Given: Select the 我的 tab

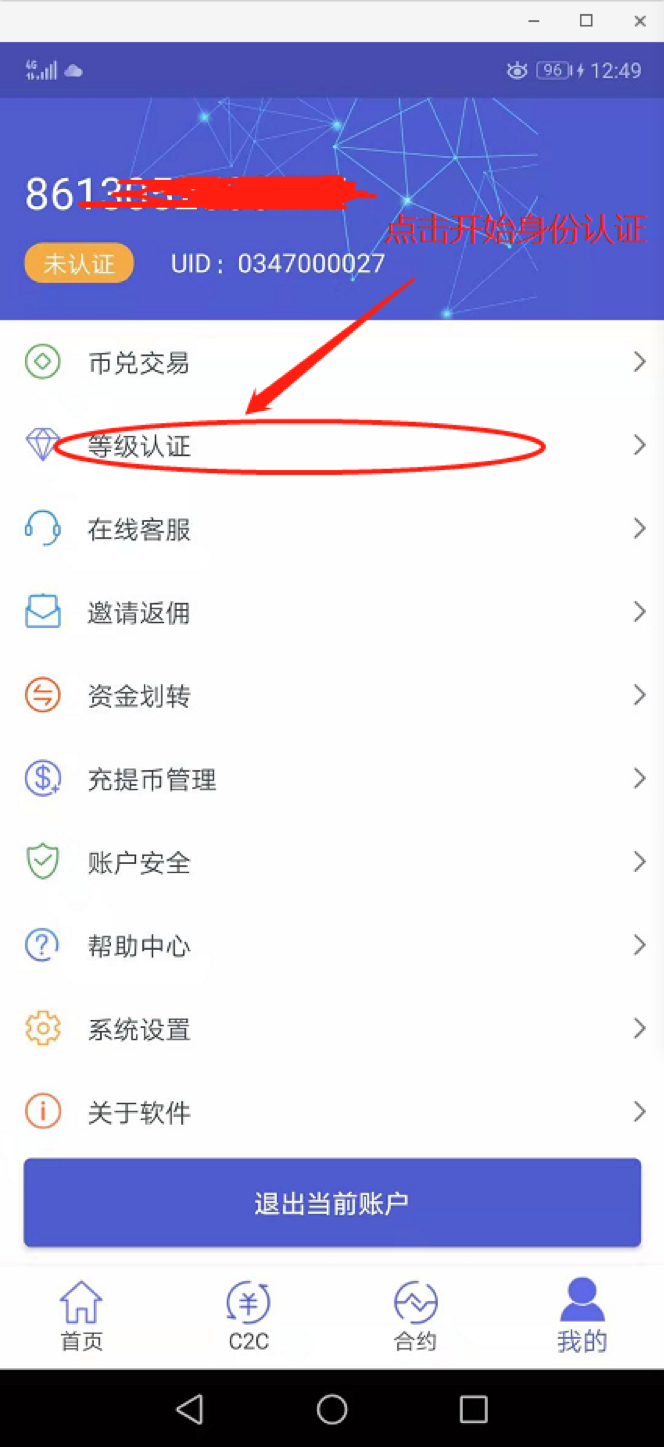Looking at the screenshot, I should click(581, 1317).
